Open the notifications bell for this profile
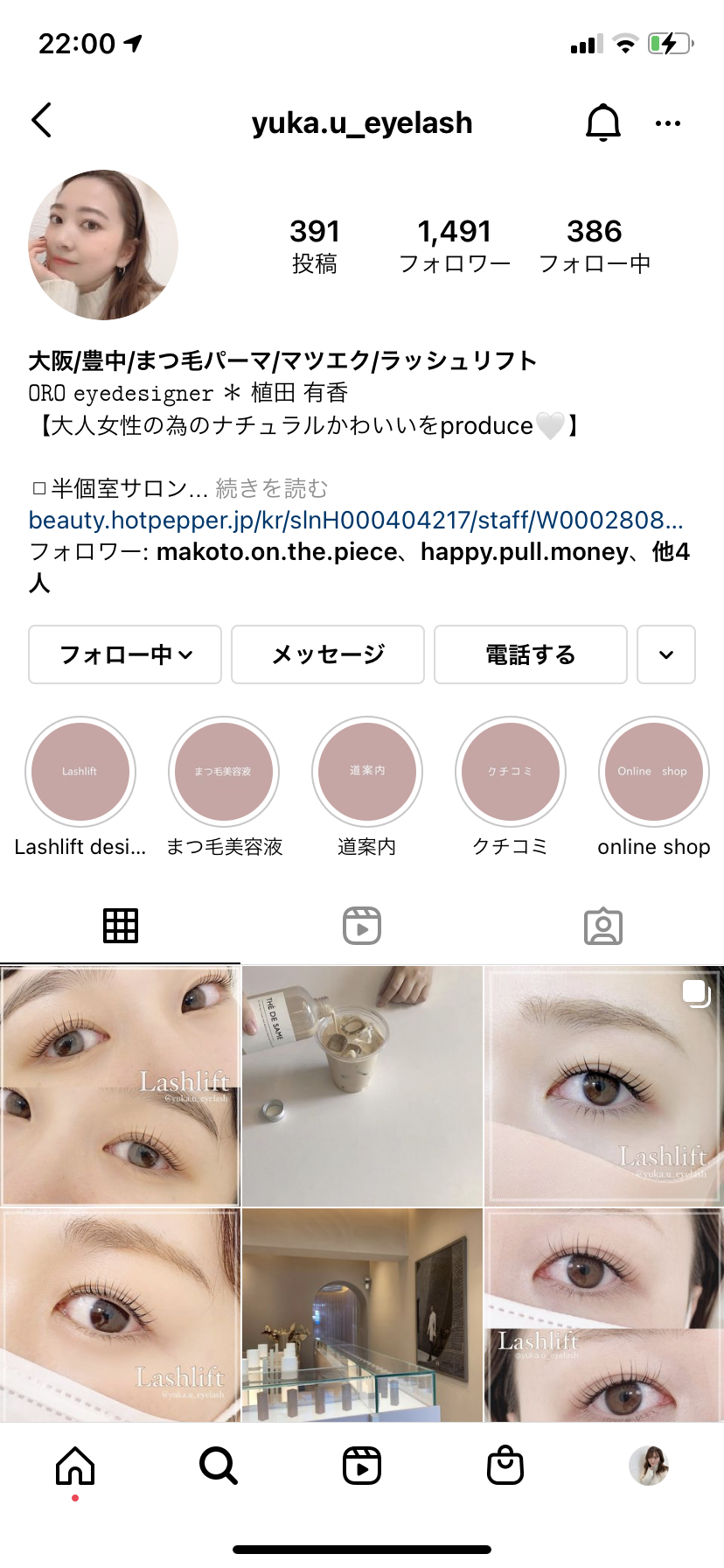Image resolution: width=724 pixels, height=1568 pixels. 602,122
